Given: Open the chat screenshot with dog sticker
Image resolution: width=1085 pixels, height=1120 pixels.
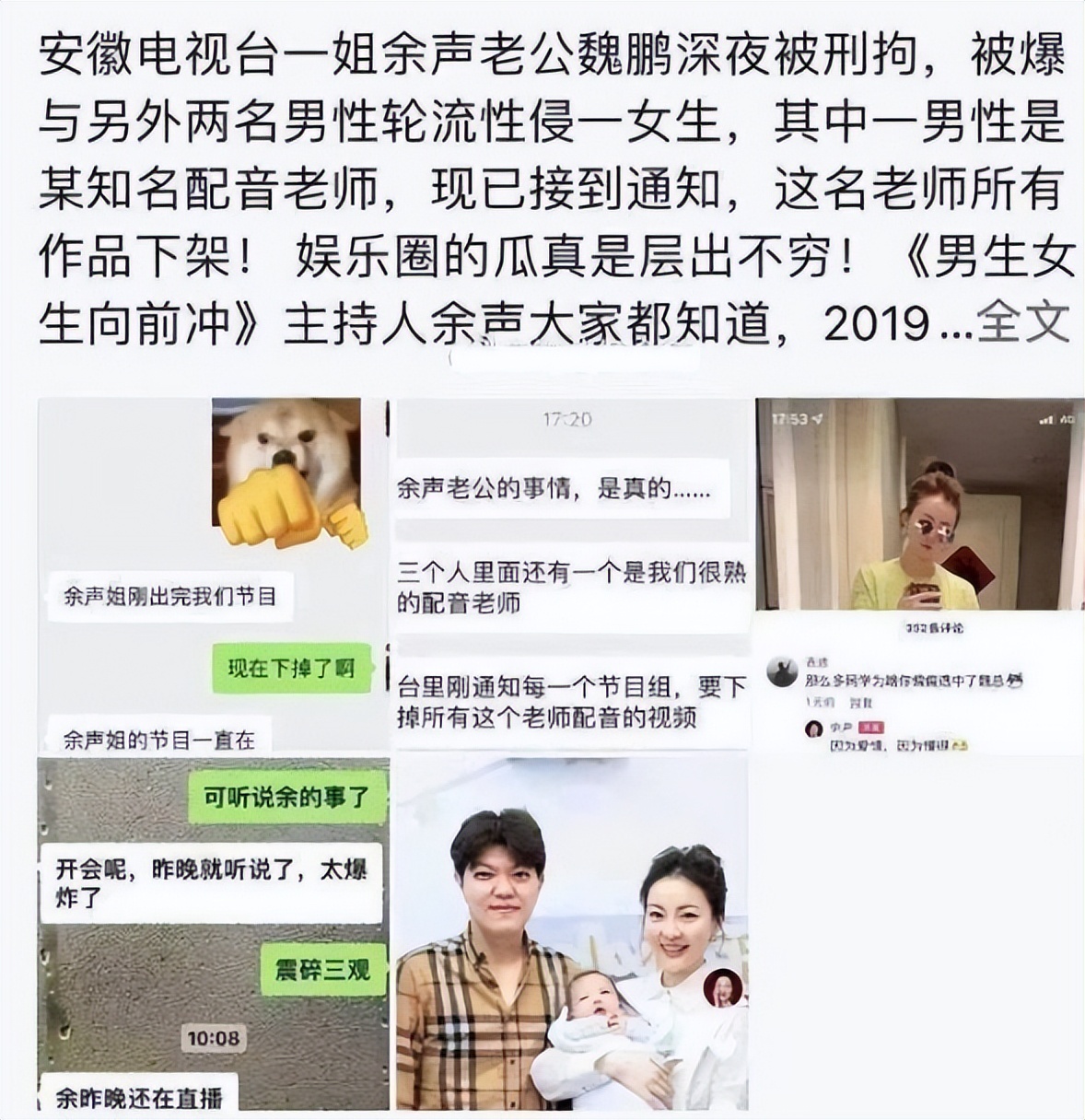Looking at the screenshot, I should point(212,575).
